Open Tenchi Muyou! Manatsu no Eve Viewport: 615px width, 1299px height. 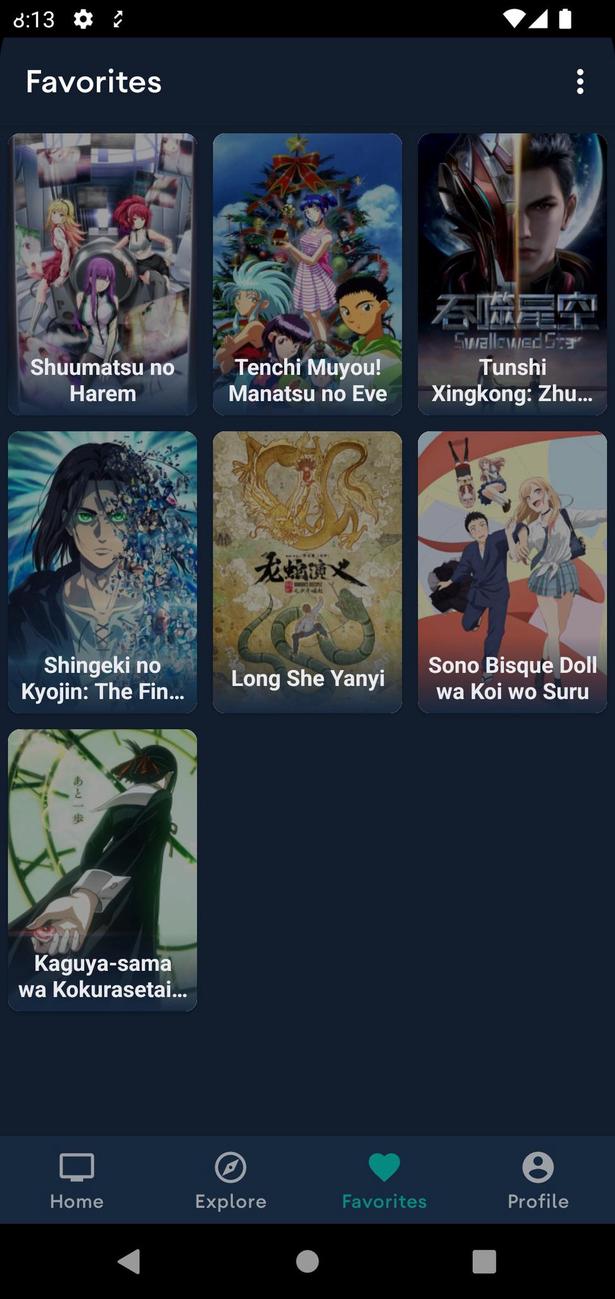coord(307,273)
